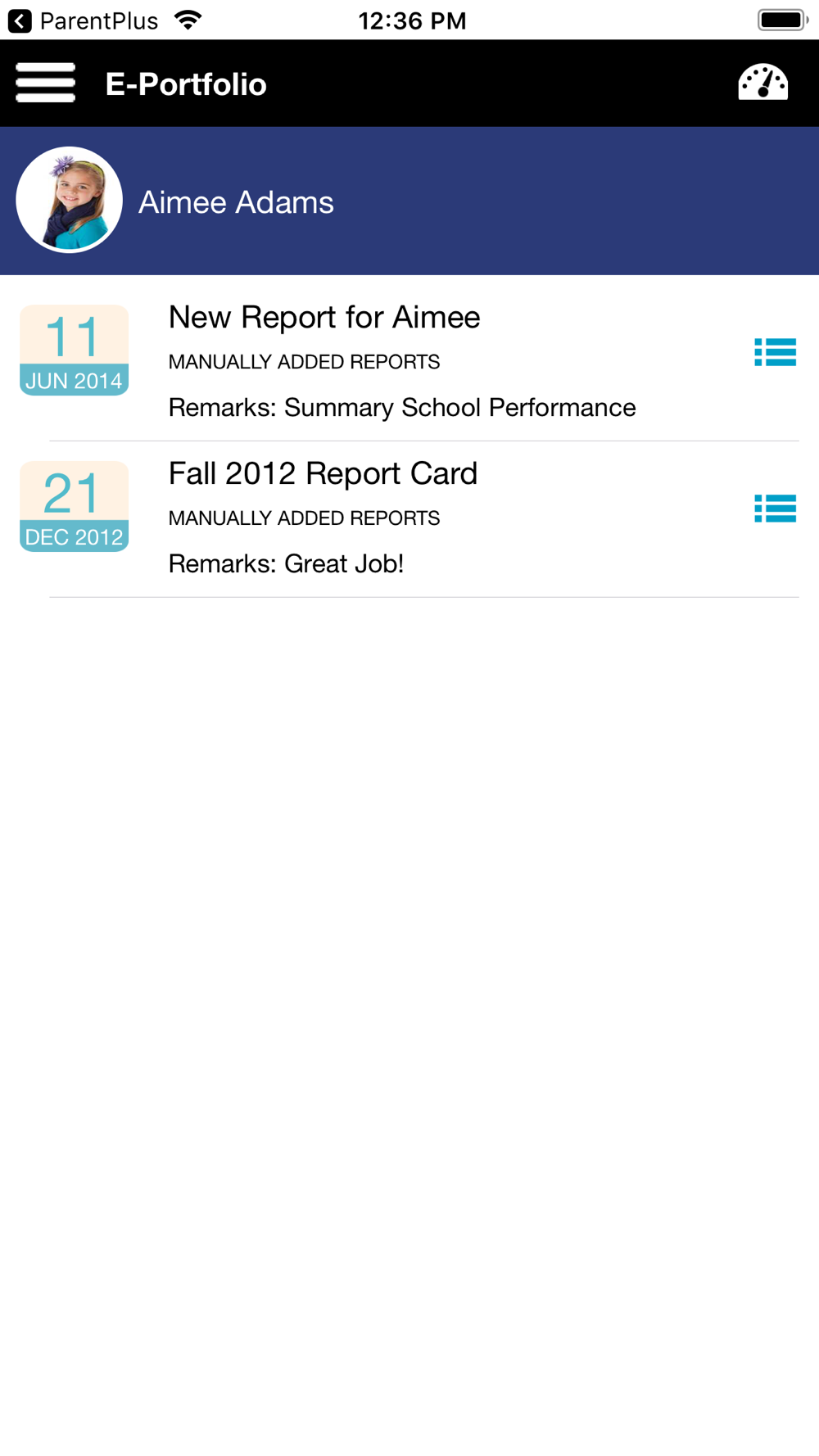Open the New Report for Aimee entry
This screenshot has width=819, height=1456.
click(409, 363)
